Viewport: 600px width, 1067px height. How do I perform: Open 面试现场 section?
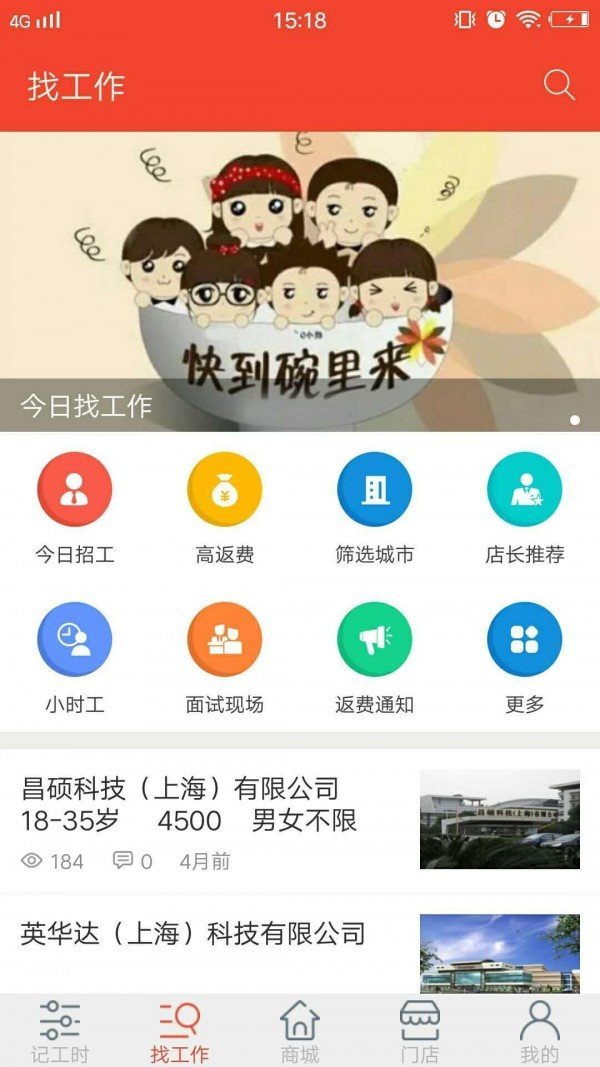(x=225, y=658)
